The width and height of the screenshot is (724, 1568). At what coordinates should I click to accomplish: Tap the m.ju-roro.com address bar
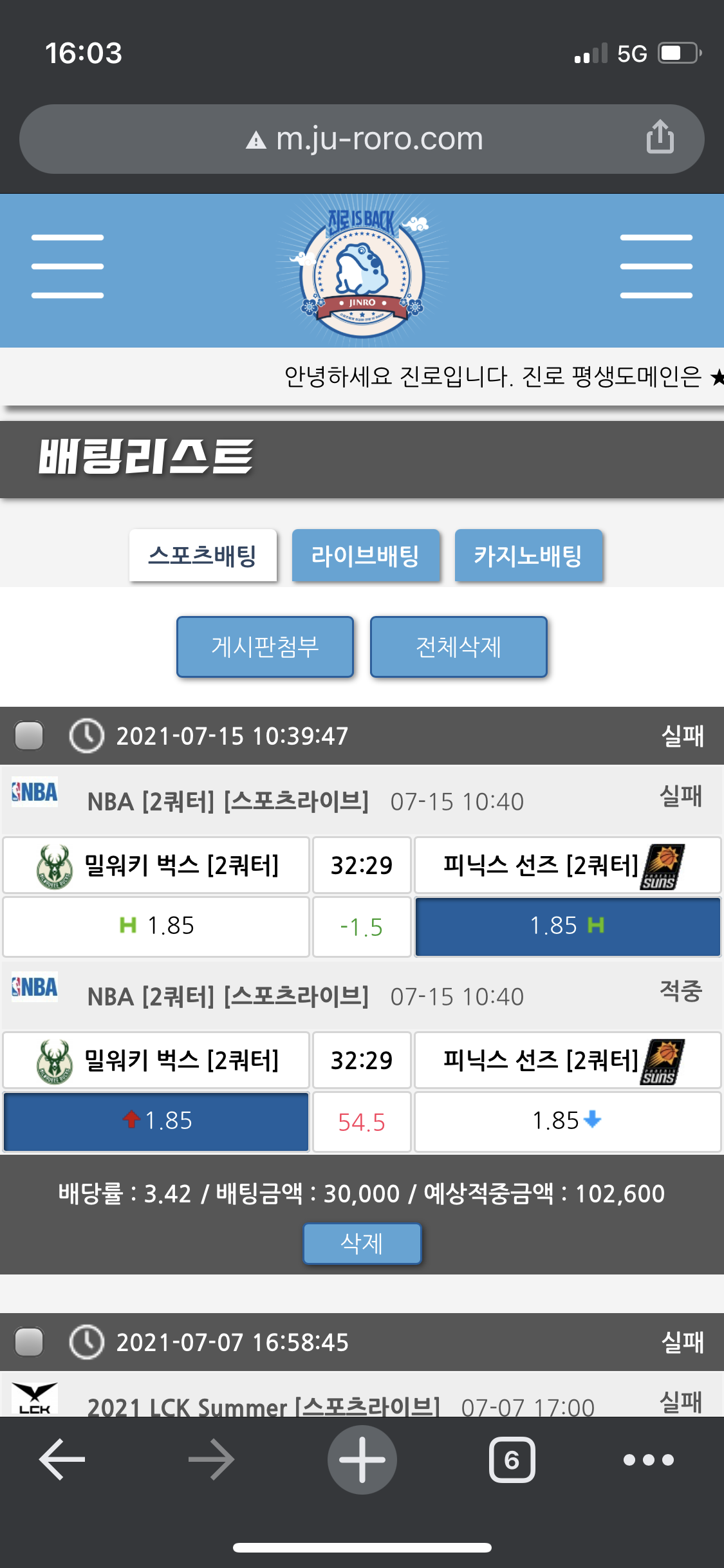(x=364, y=139)
